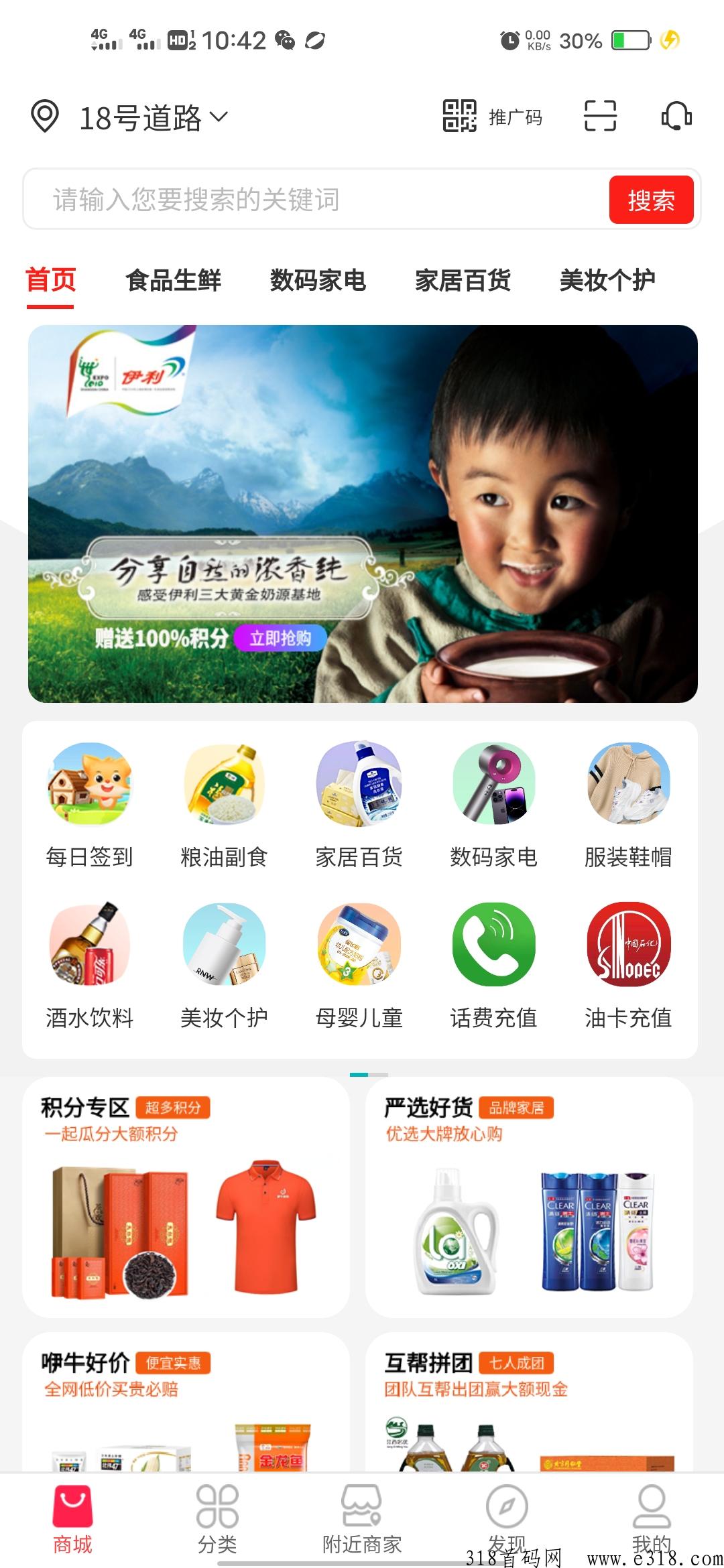Open 每日签到 daily check-in
The image size is (724, 1568).
tap(89, 805)
